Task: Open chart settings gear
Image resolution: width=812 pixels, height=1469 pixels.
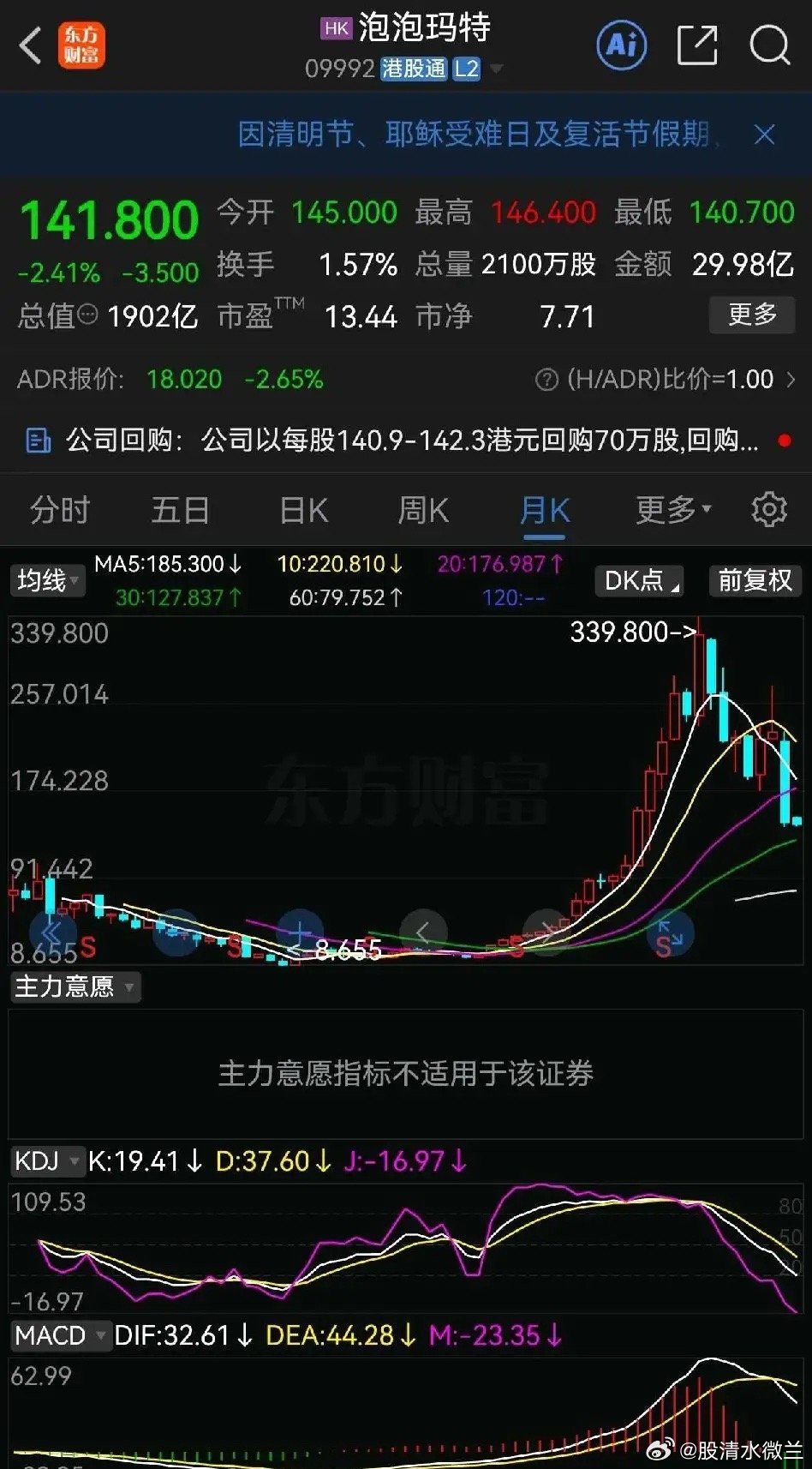Action: point(768,508)
